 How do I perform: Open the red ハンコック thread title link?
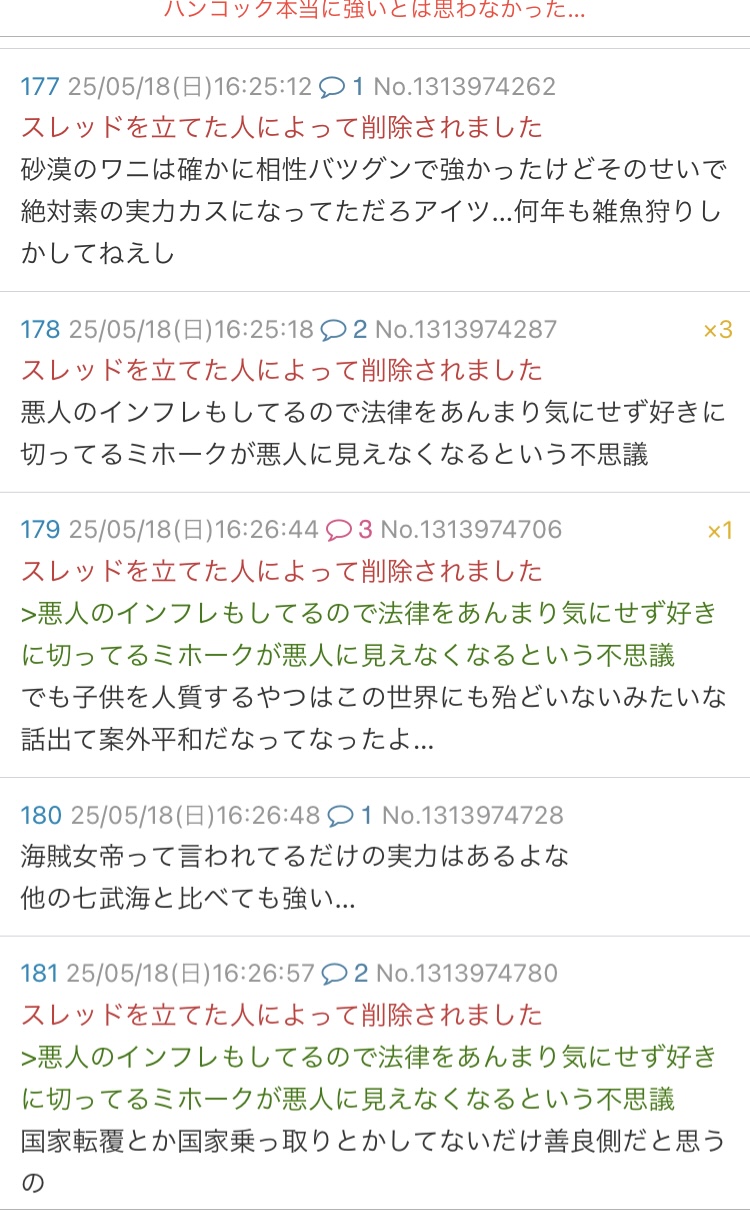click(375, 10)
